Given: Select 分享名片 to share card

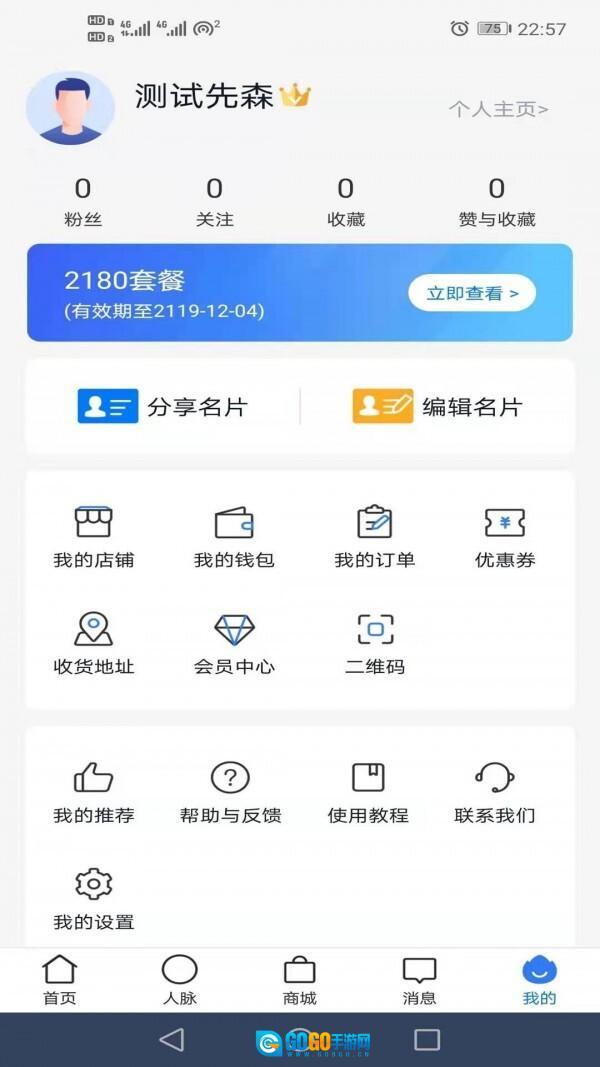Looking at the screenshot, I should pos(162,407).
